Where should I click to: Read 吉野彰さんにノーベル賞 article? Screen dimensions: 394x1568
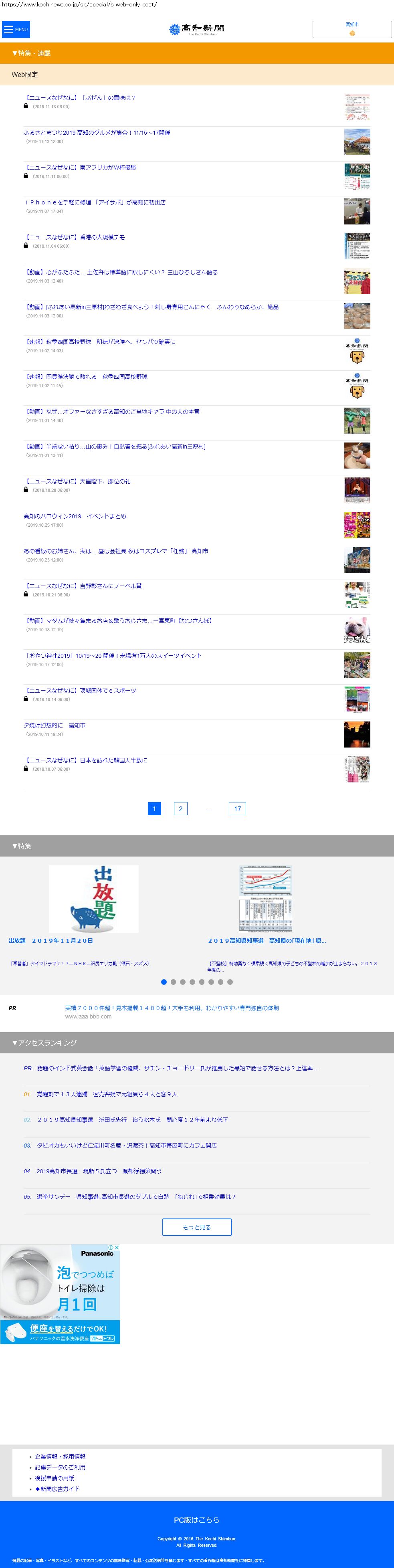pyautogui.click(x=83, y=586)
